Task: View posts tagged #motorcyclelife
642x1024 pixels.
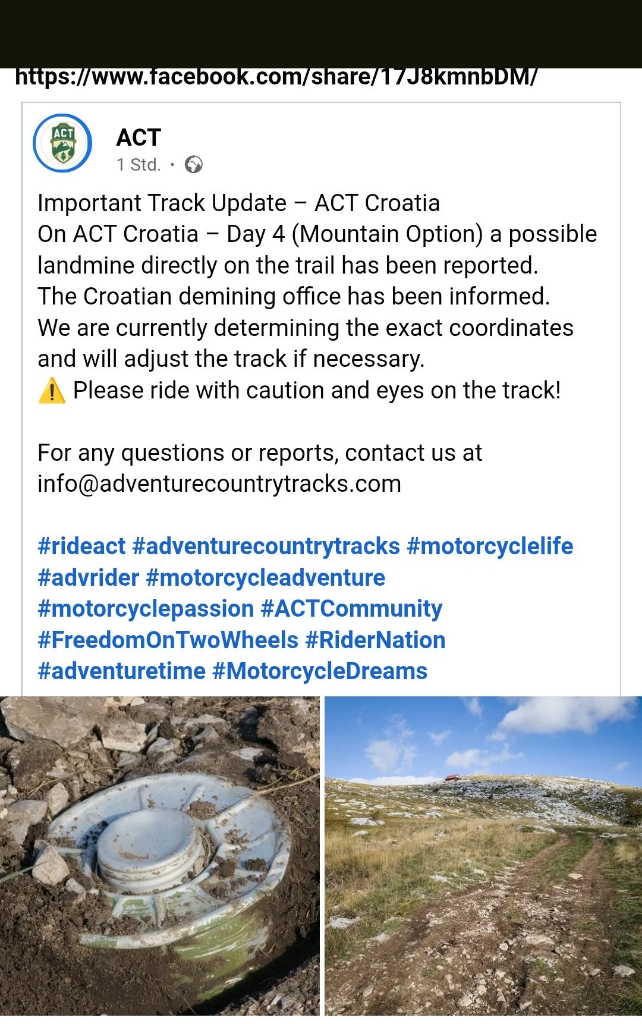Action: click(490, 546)
